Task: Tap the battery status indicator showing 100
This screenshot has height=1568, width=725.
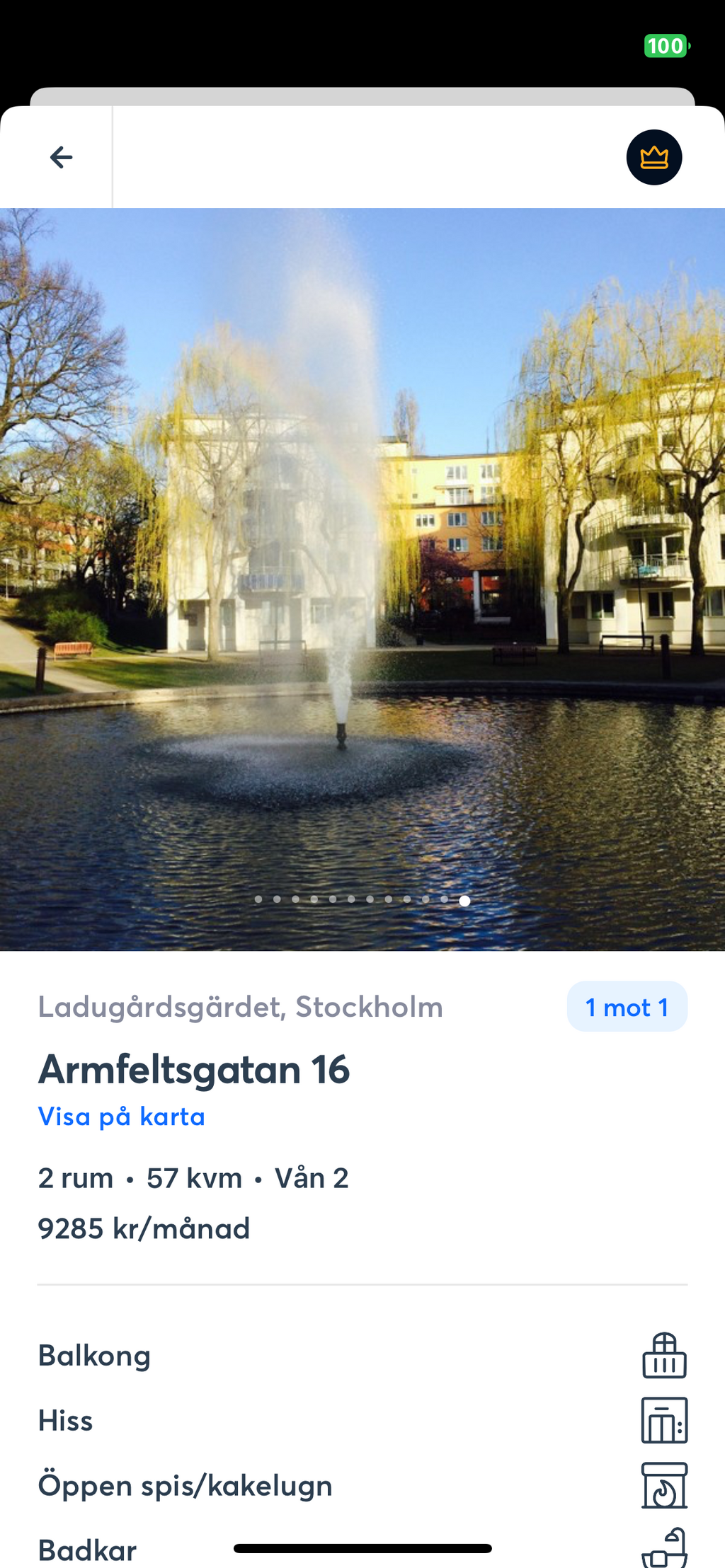Action: click(x=664, y=47)
